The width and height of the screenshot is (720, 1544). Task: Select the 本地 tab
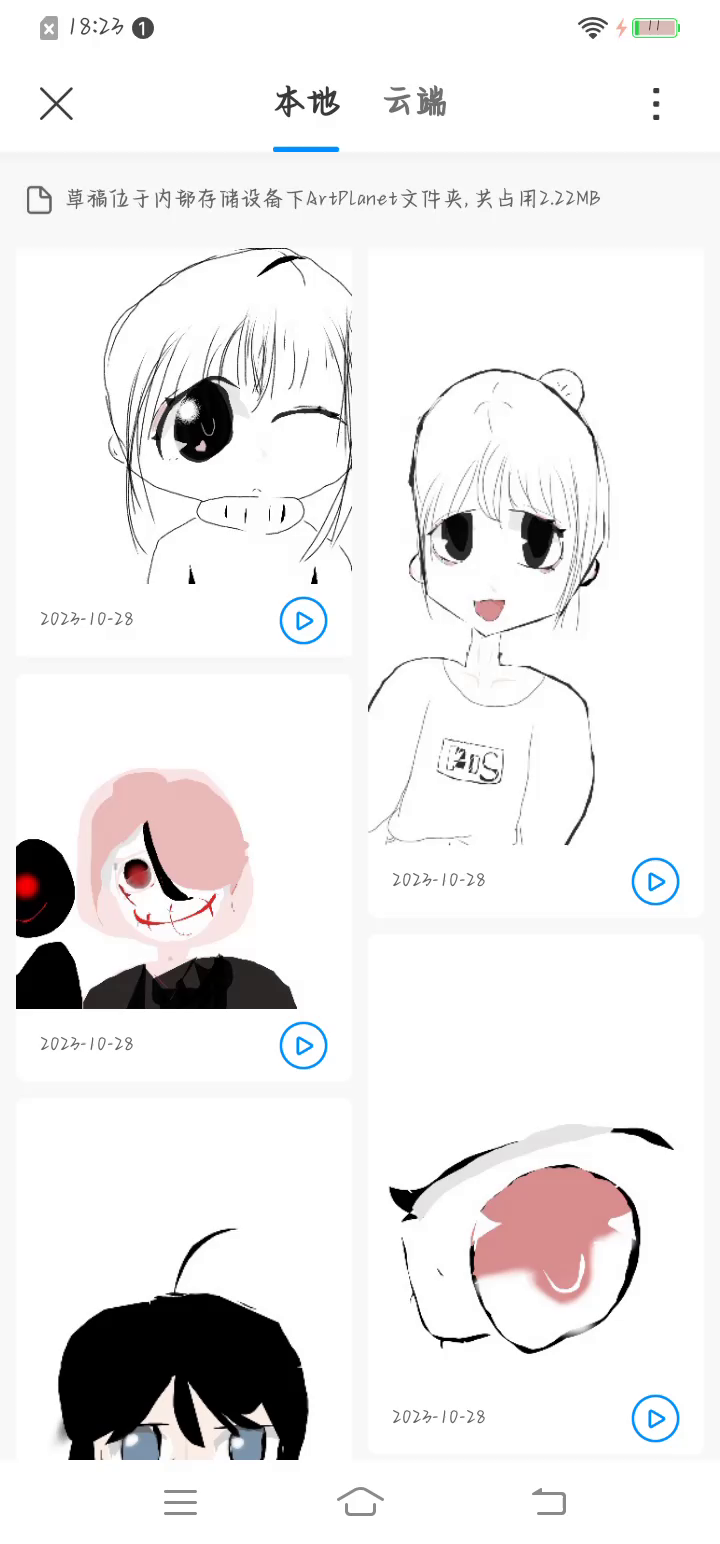306,103
